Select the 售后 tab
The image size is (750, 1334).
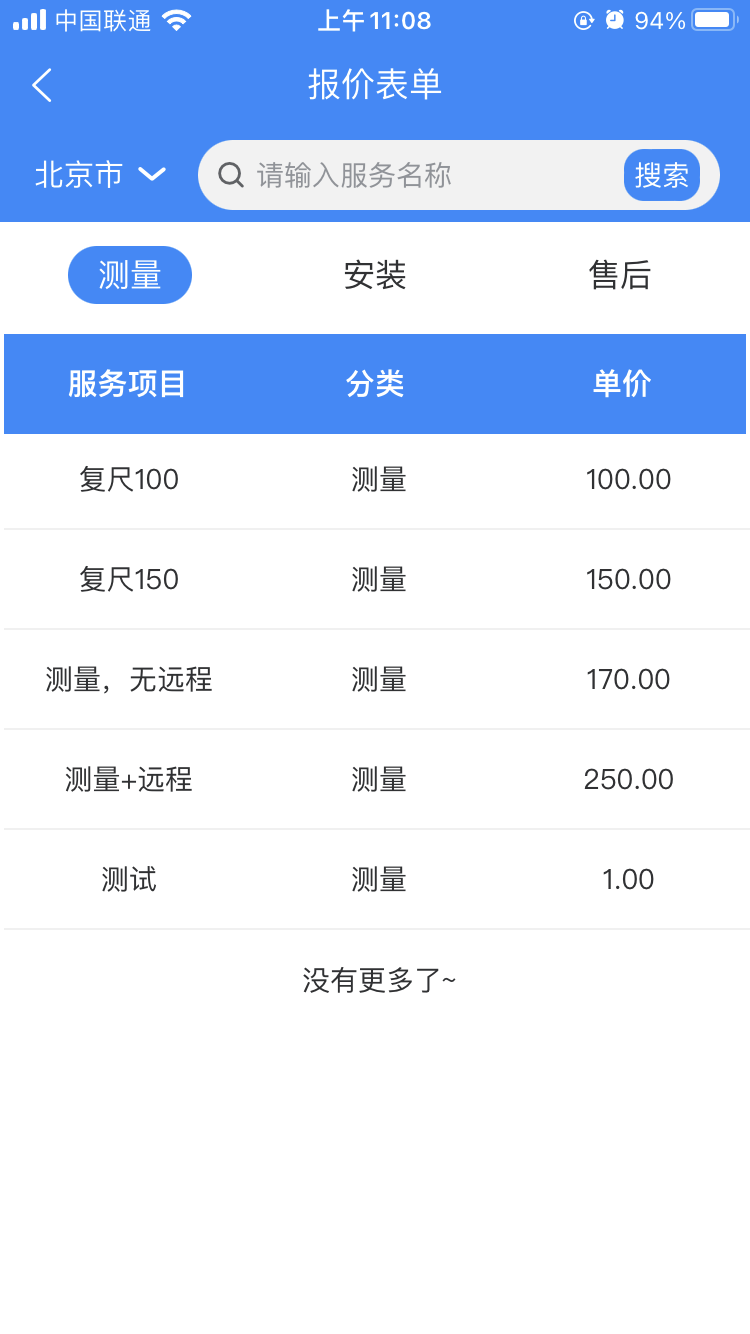620,275
